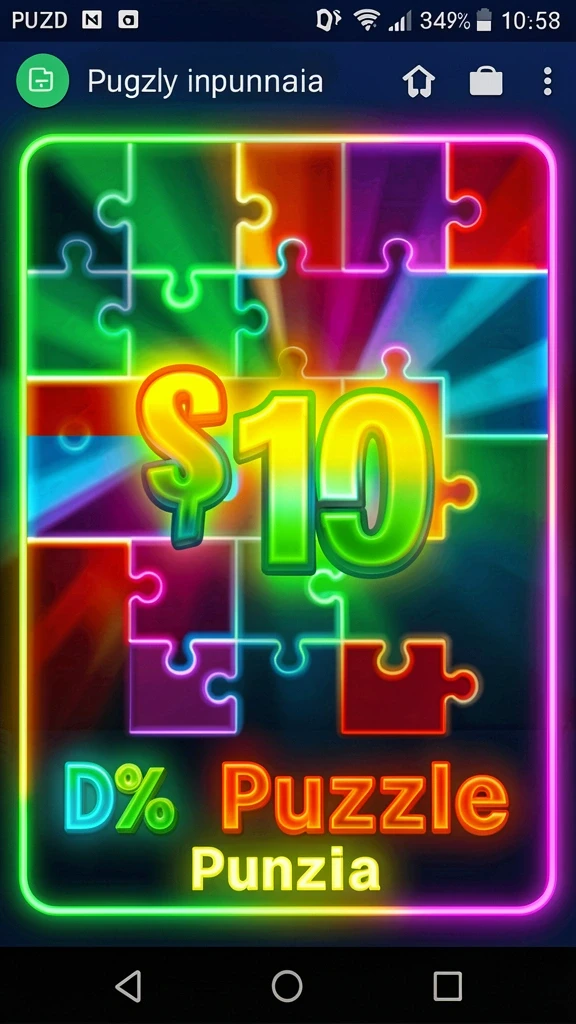Go back using the system back button

[x=128, y=985]
